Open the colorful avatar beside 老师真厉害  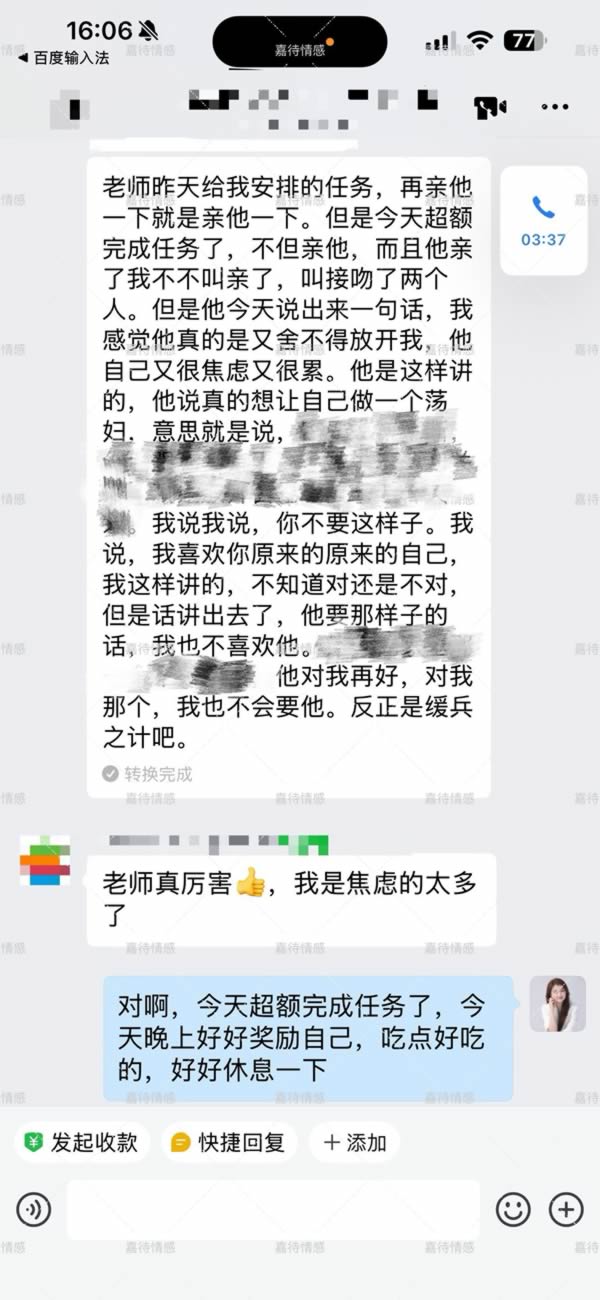[45, 861]
